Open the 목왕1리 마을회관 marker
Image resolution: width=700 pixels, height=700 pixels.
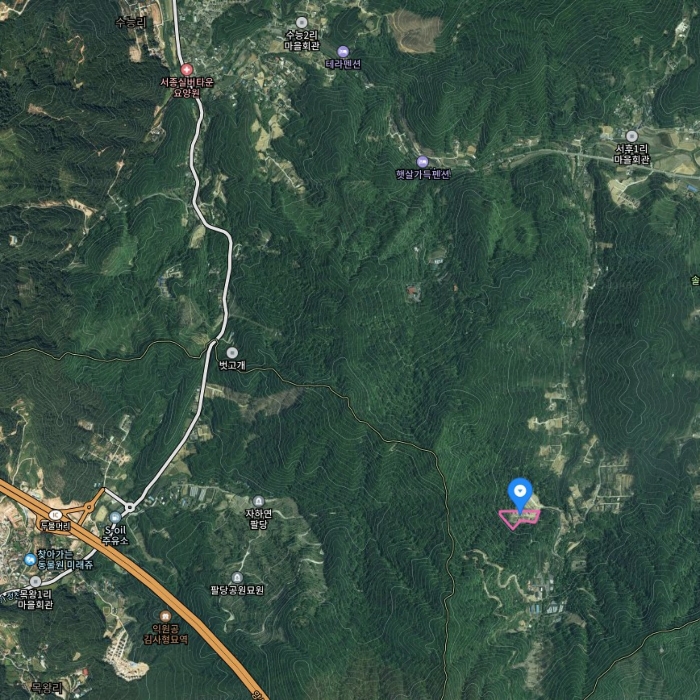[35, 581]
